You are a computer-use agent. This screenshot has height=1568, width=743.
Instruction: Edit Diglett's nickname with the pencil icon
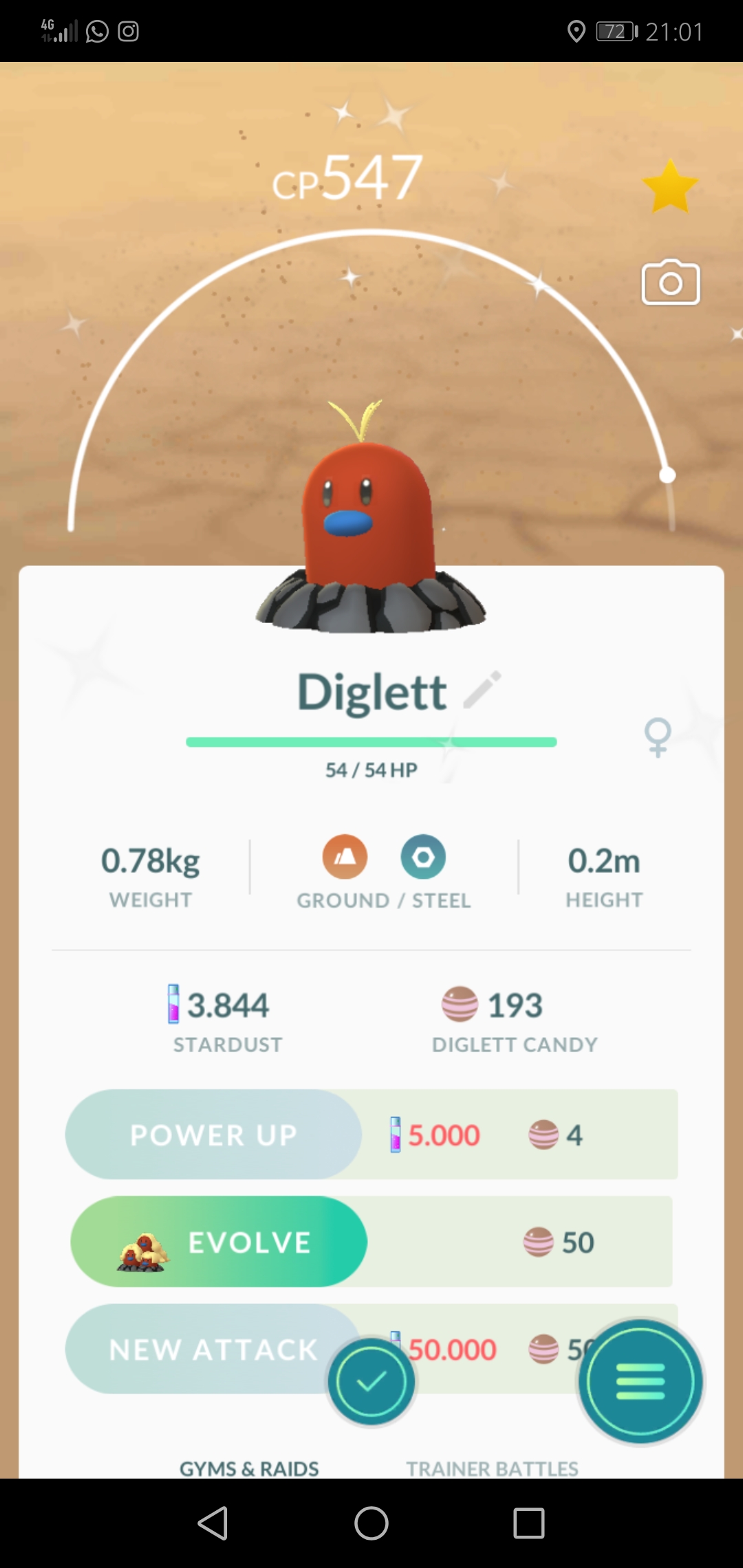coord(482,689)
